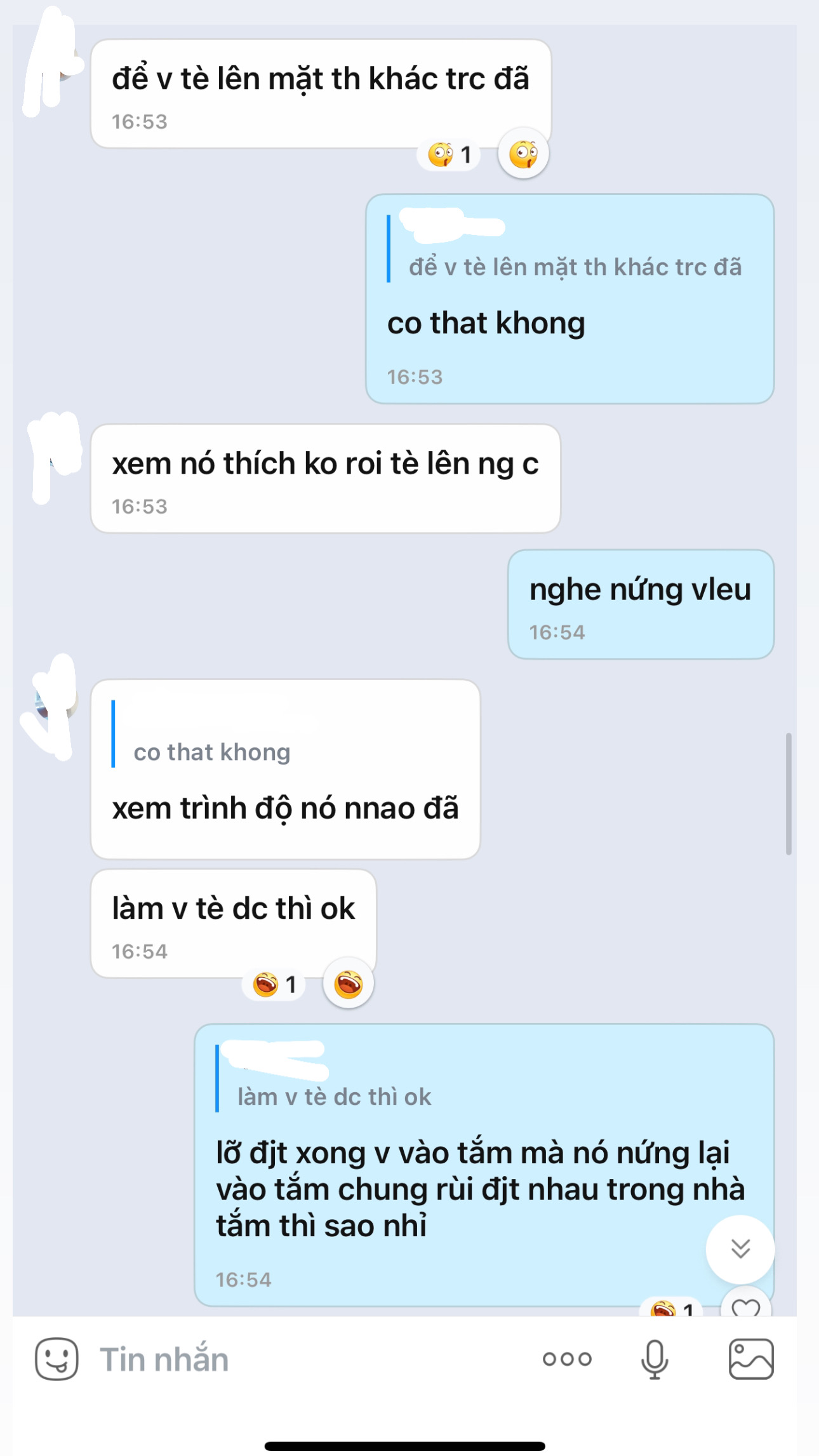Record a voice message with the microphone
This screenshot has height=1456, width=819.
coord(654,1359)
